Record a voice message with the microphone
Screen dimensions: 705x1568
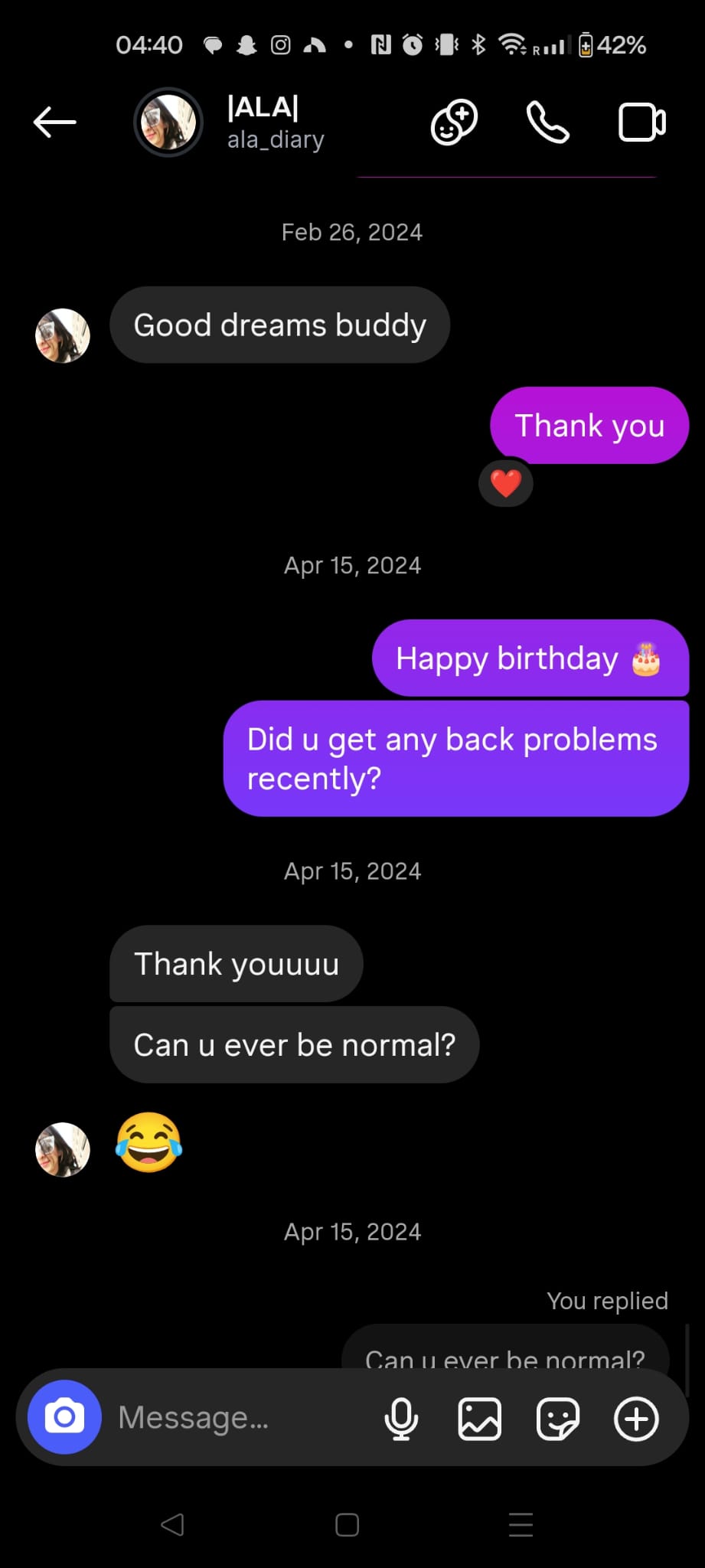point(401,1417)
